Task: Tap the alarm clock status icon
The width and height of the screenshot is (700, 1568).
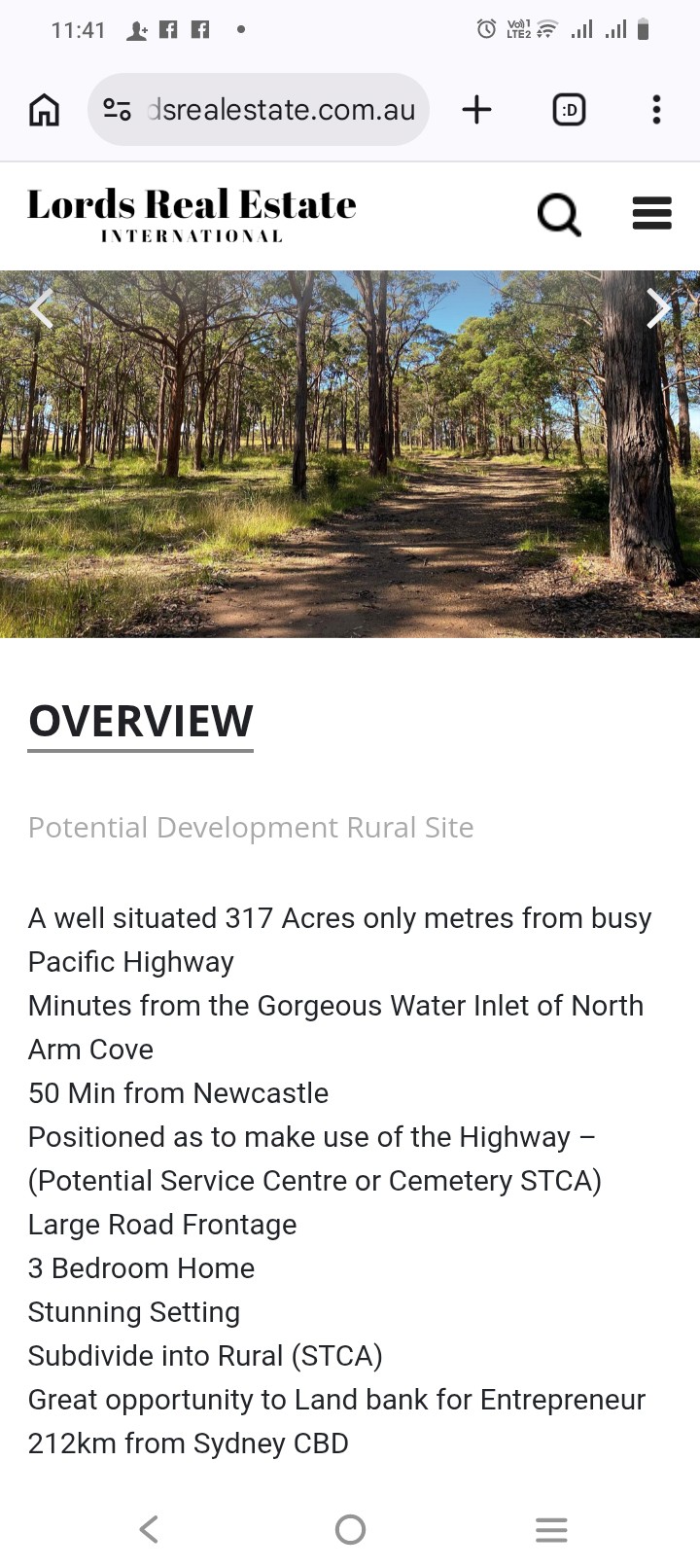Action: pos(485,29)
